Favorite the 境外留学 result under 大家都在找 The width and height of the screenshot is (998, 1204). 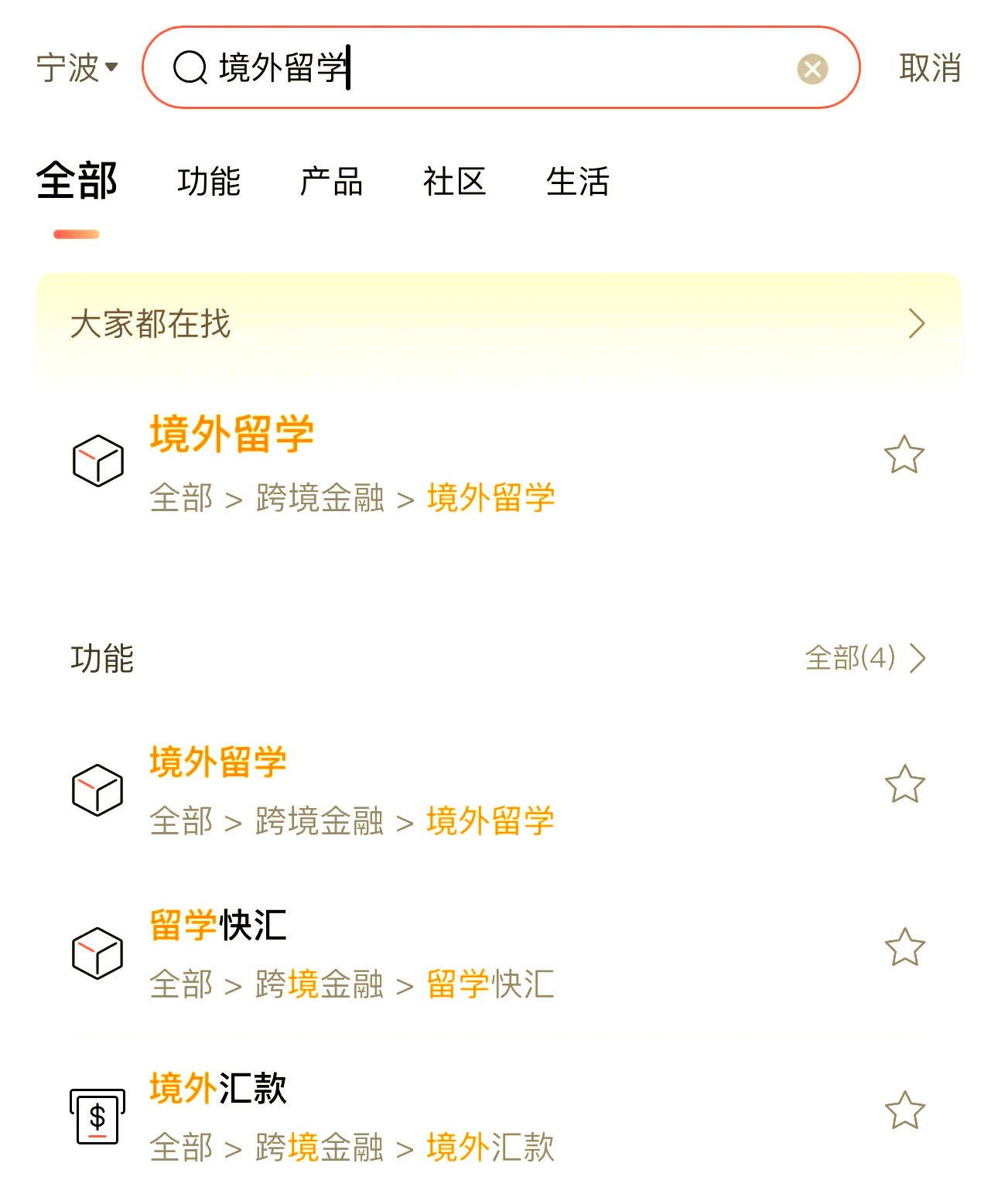pyautogui.click(x=904, y=455)
